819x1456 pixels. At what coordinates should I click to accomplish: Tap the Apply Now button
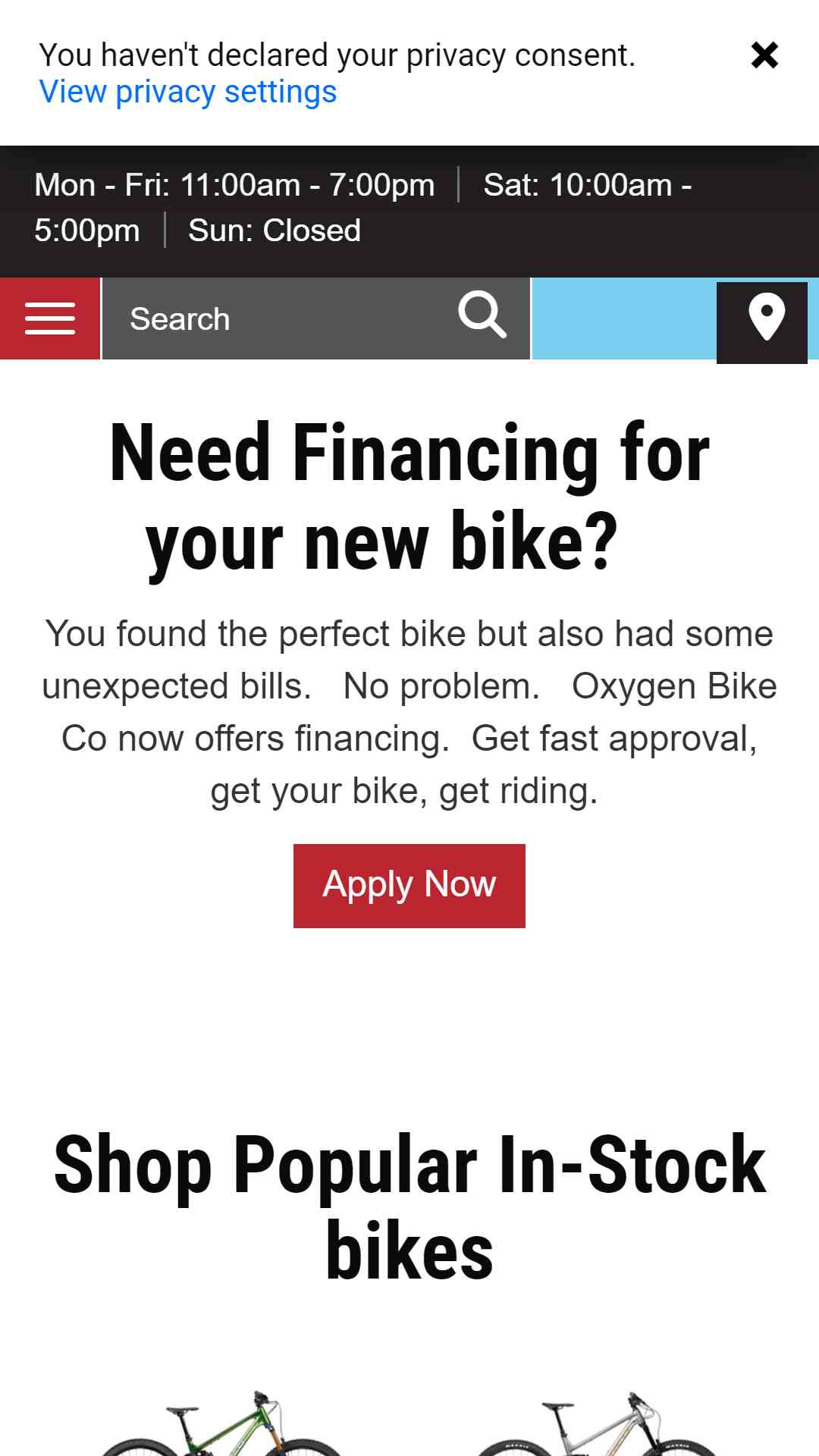[409, 886]
